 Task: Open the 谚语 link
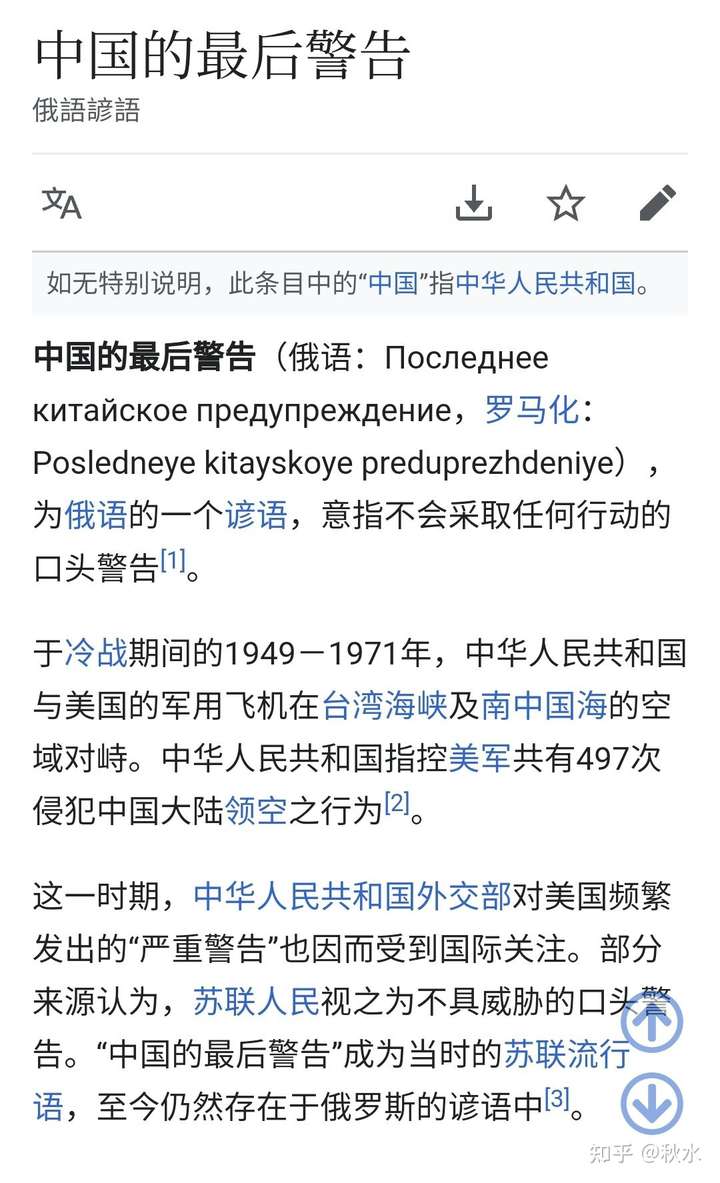pos(256,516)
